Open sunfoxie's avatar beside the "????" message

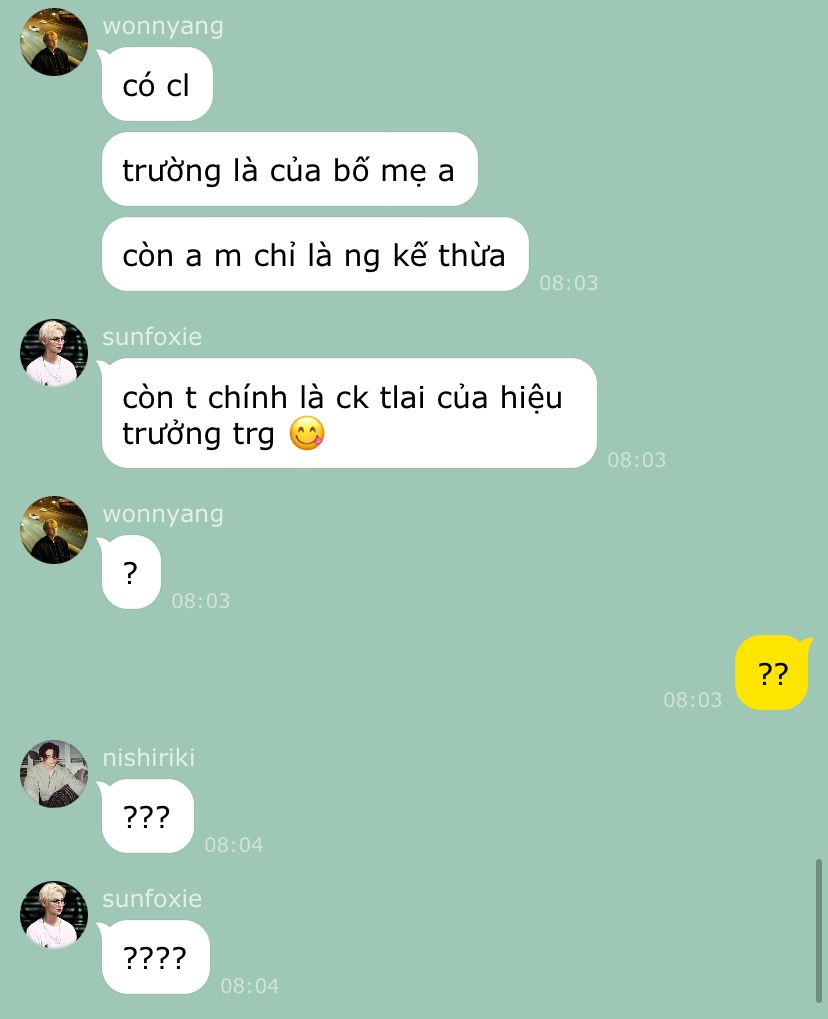pyautogui.click(x=54, y=914)
